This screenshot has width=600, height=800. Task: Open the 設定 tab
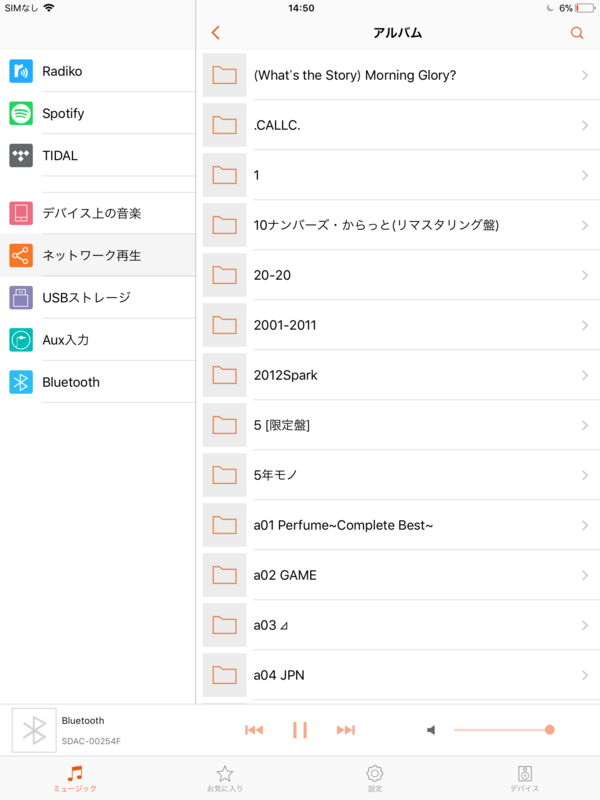click(375, 779)
